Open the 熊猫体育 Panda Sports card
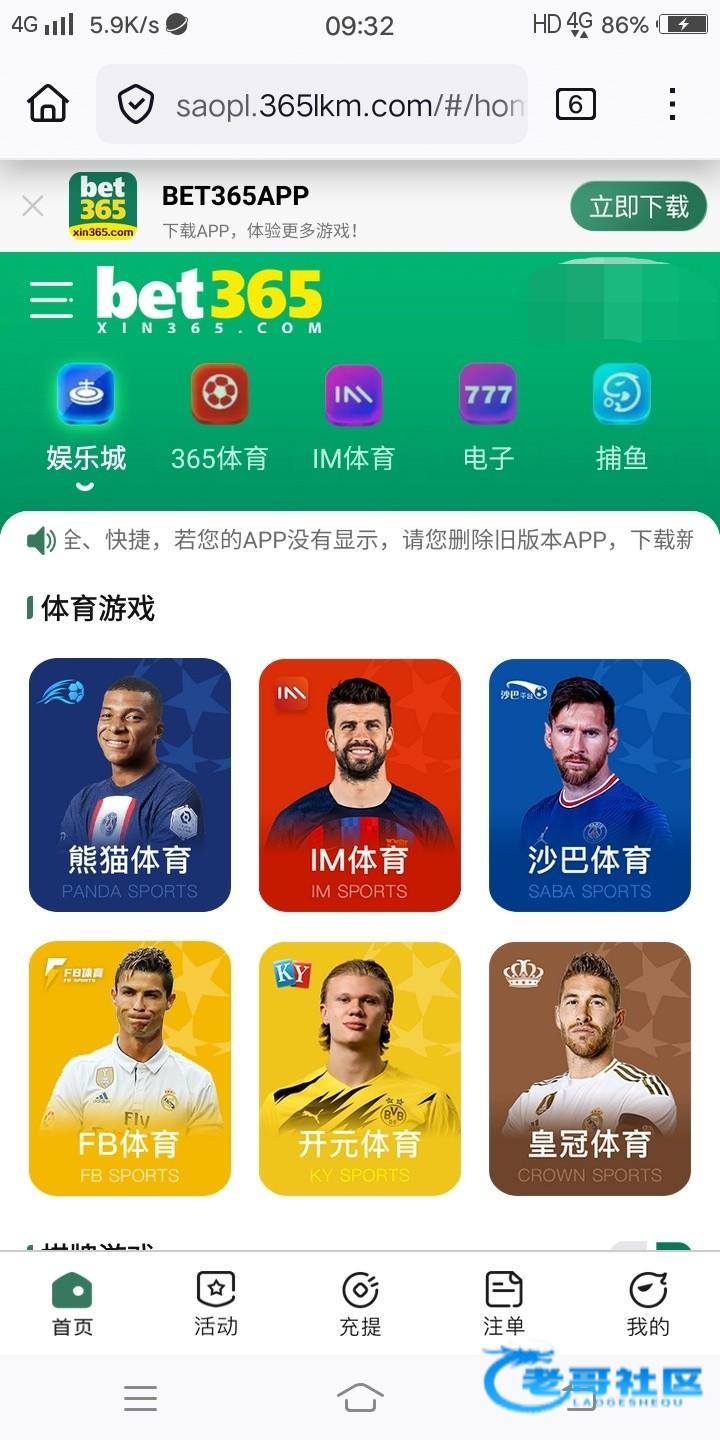The width and height of the screenshot is (720, 1440). (x=130, y=784)
